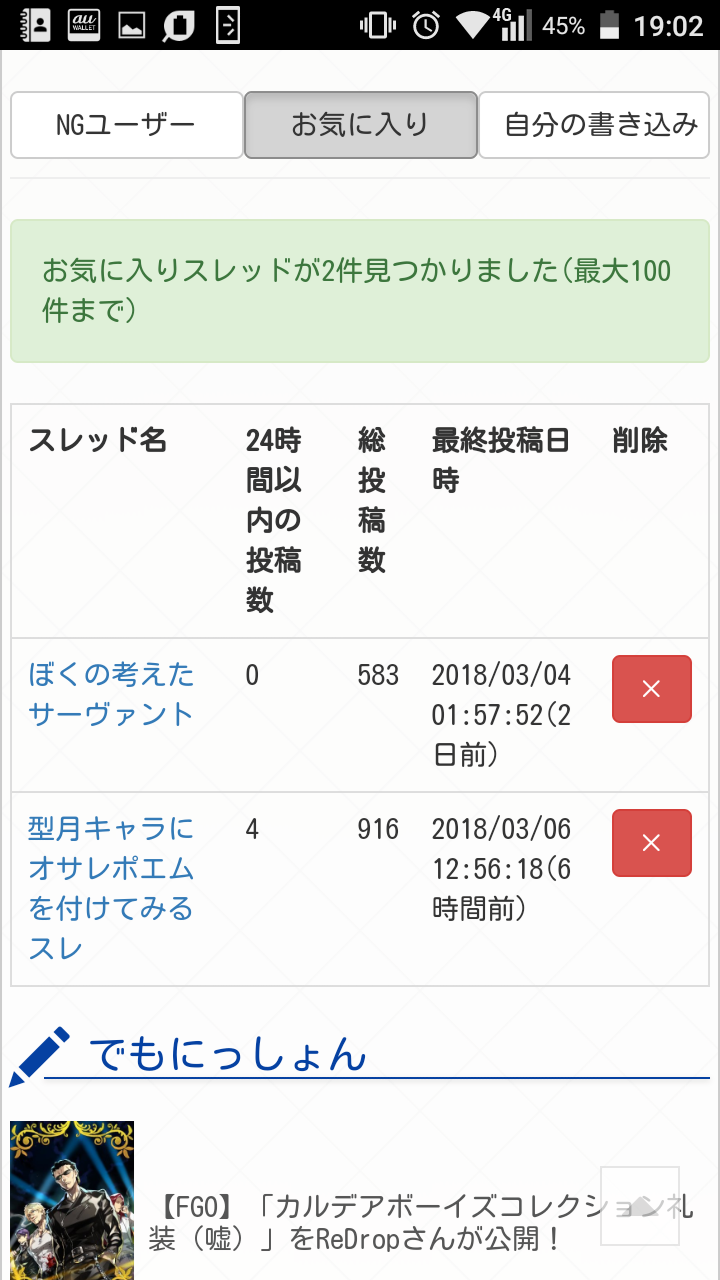
Task: Tap the scroll-to-top arrow button
Action: point(639,1206)
